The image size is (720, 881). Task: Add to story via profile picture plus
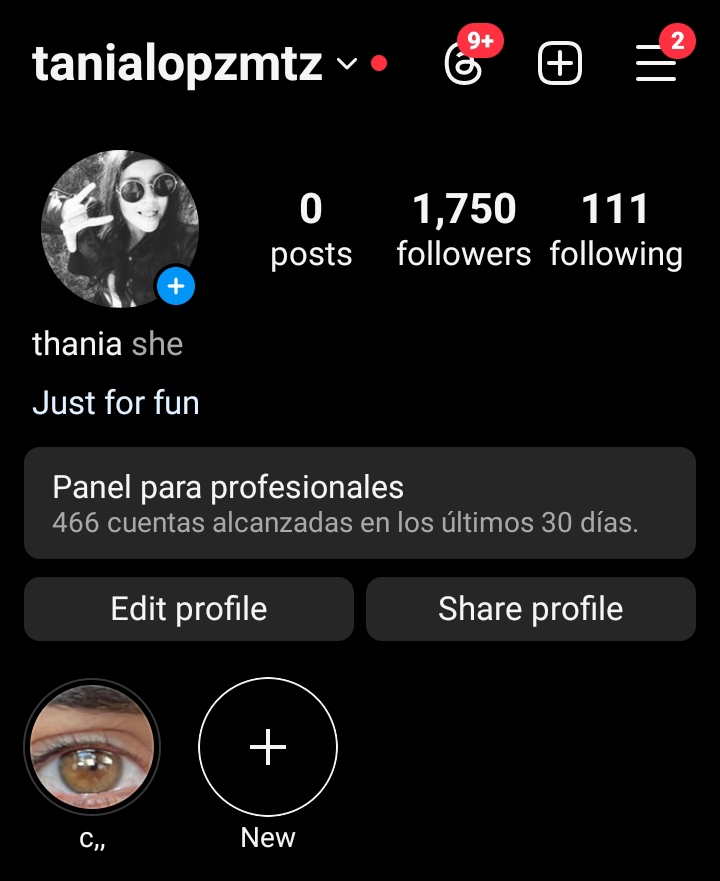tap(176, 287)
